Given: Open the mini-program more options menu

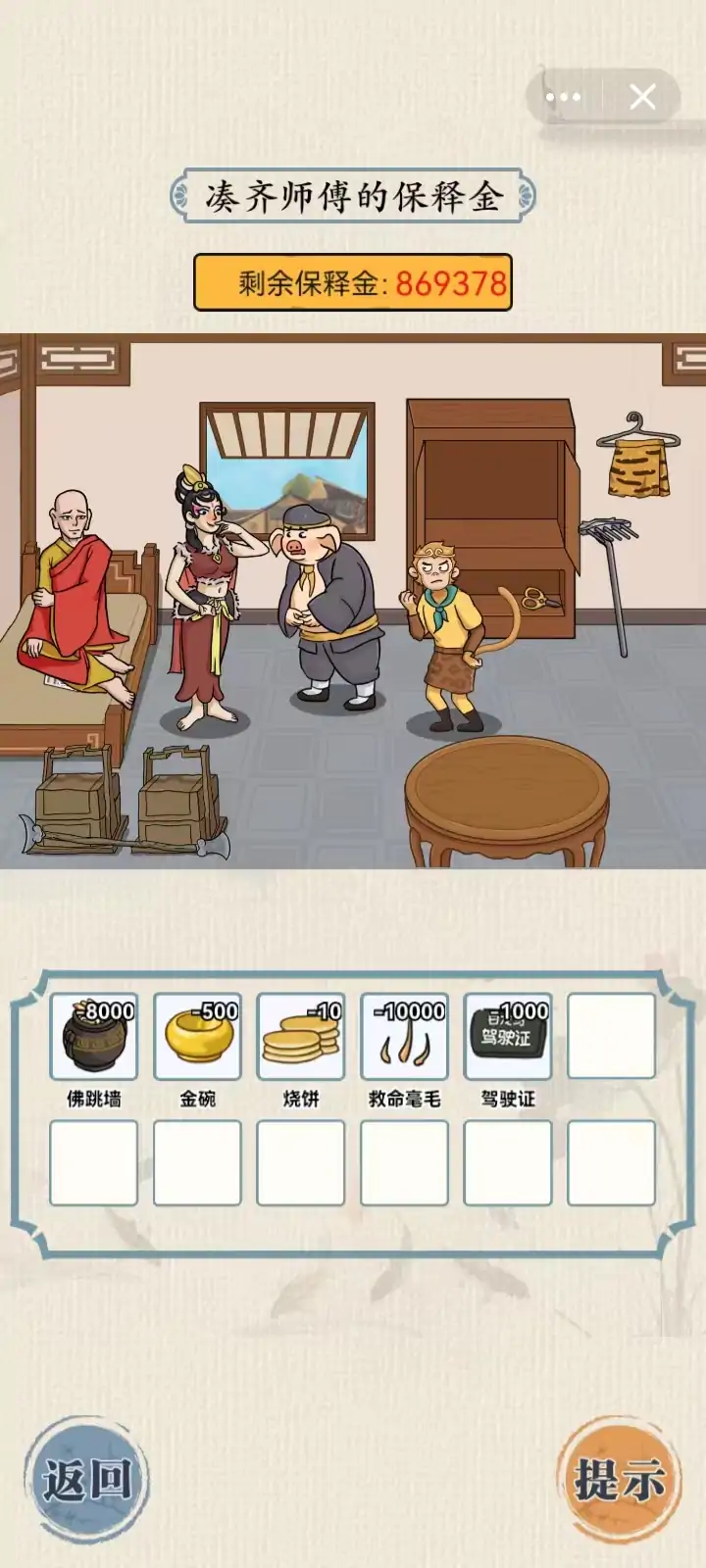Looking at the screenshot, I should pyautogui.click(x=564, y=97).
